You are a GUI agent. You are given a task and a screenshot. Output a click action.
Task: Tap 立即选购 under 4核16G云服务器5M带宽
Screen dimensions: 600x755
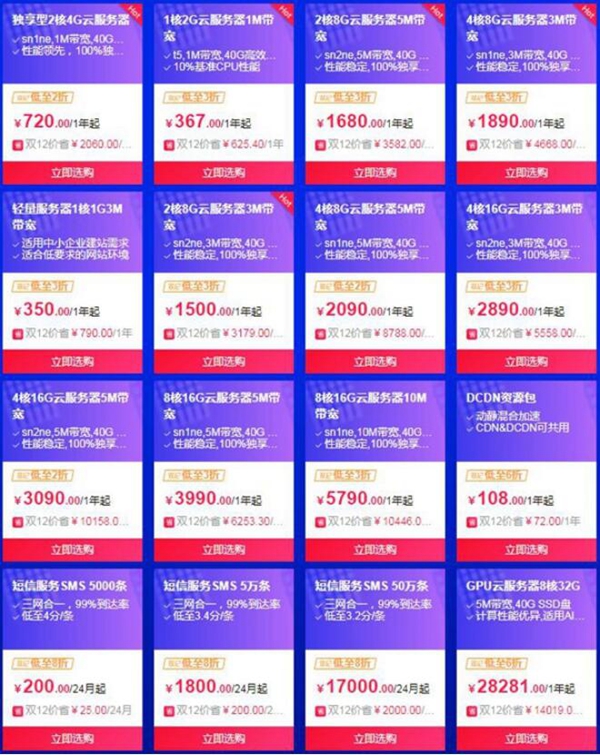point(73,549)
